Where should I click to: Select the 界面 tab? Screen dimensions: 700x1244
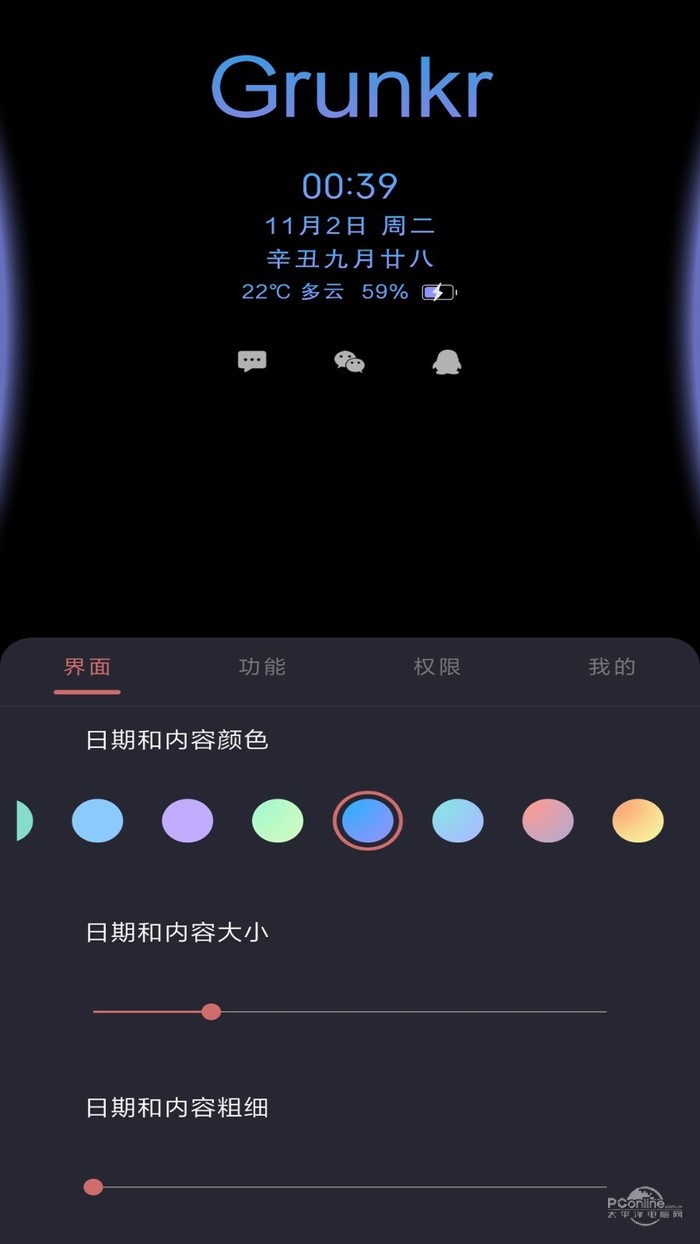87,667
